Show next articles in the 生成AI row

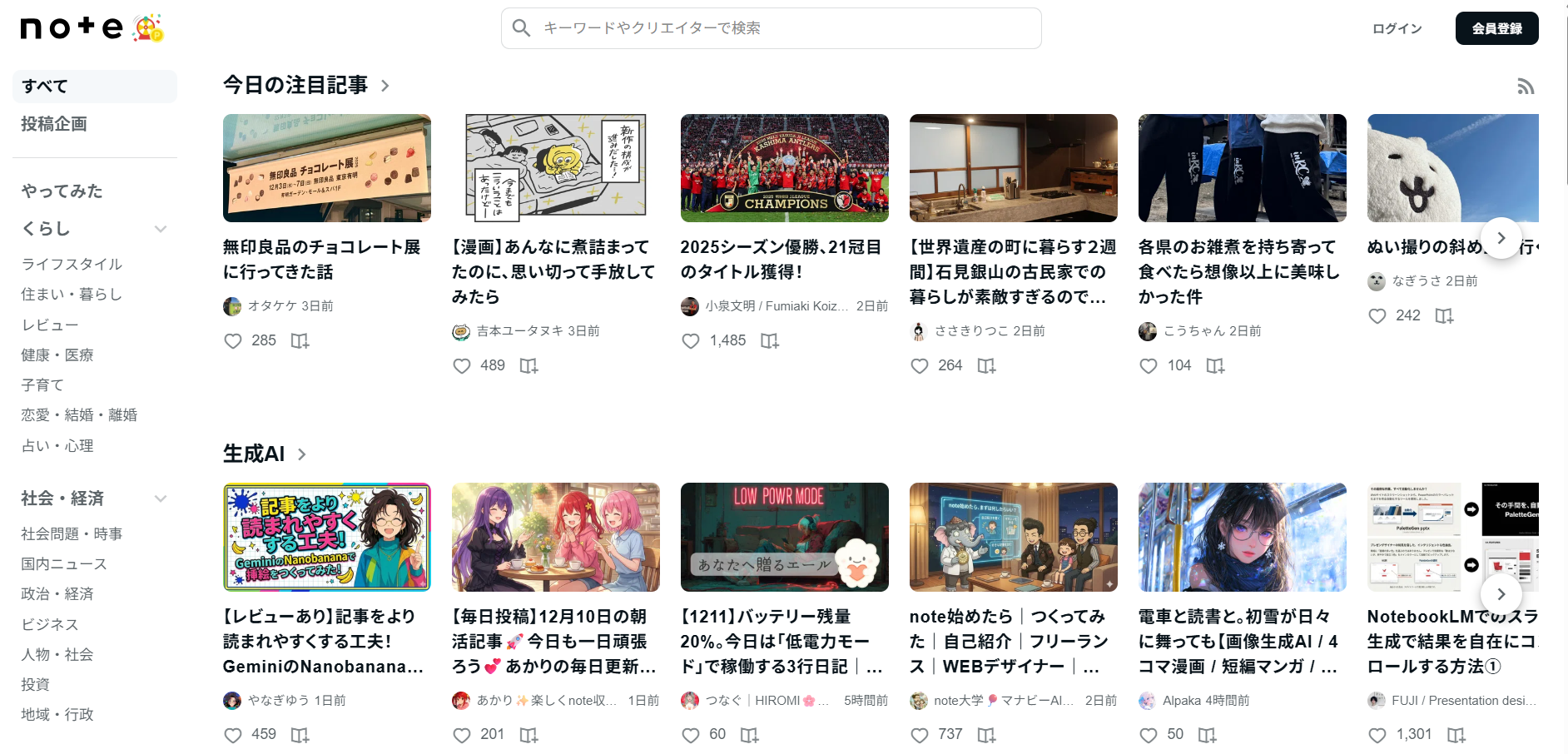[x=1501, y=594]
